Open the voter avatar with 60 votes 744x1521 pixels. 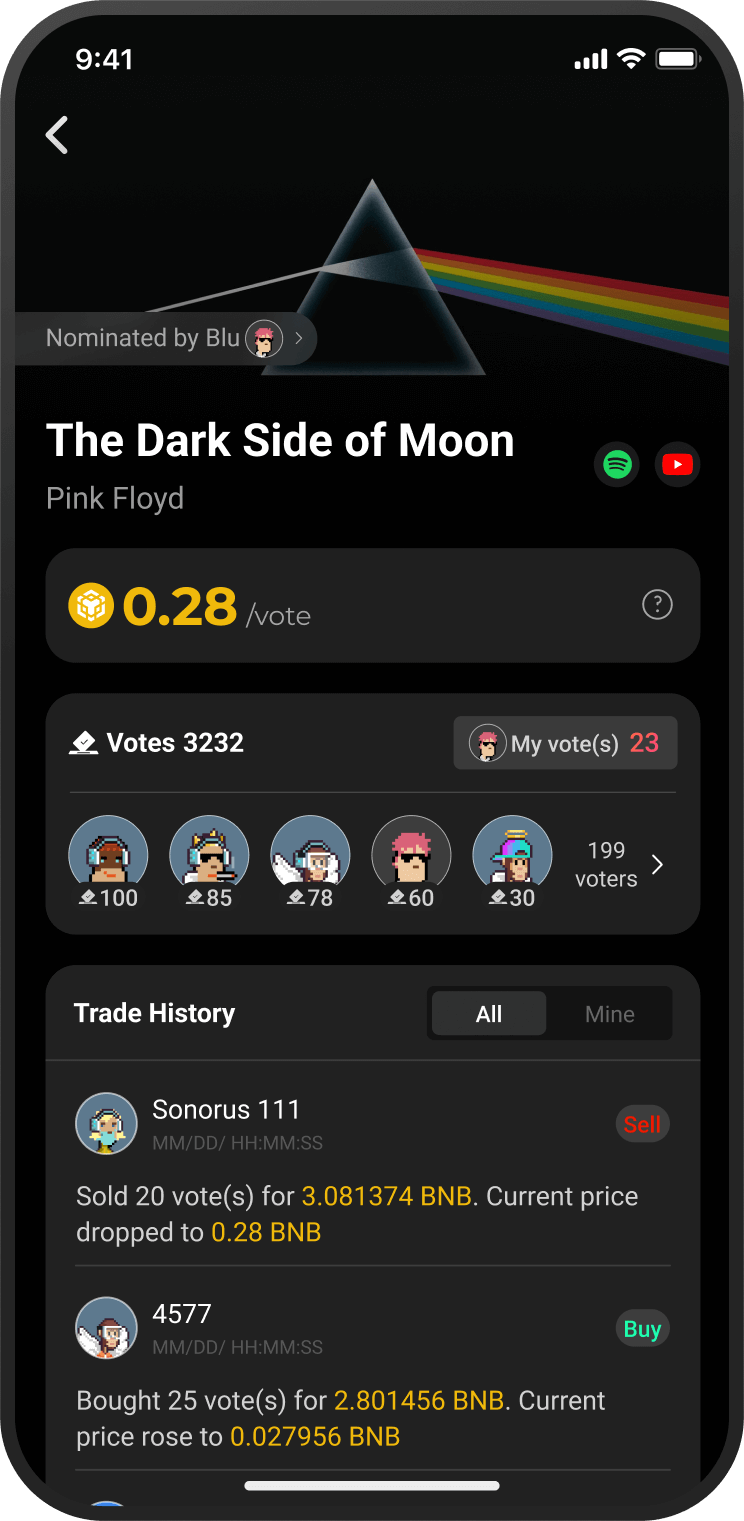[411, 856]
